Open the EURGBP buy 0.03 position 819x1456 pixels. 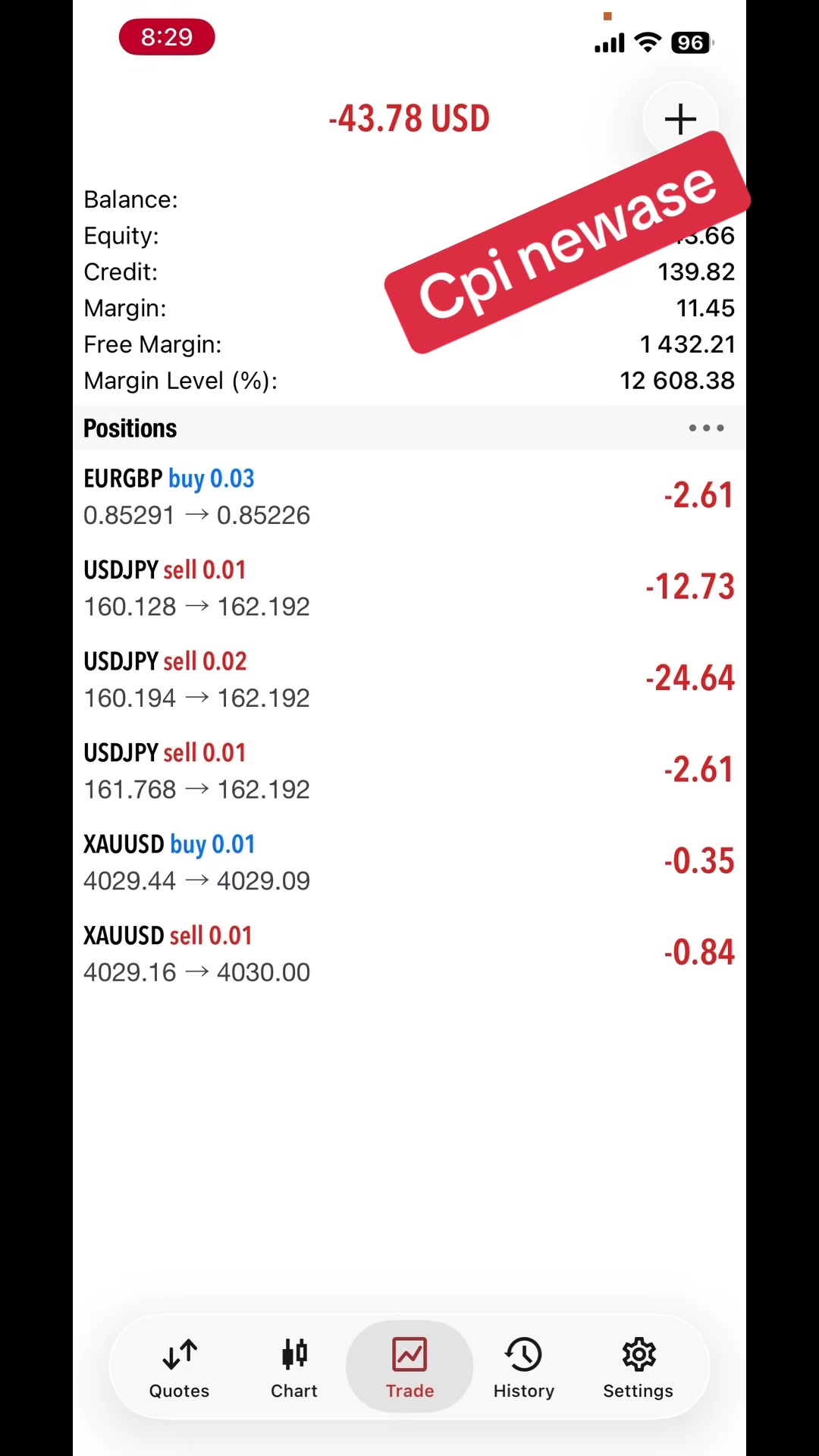coord(409,497)
